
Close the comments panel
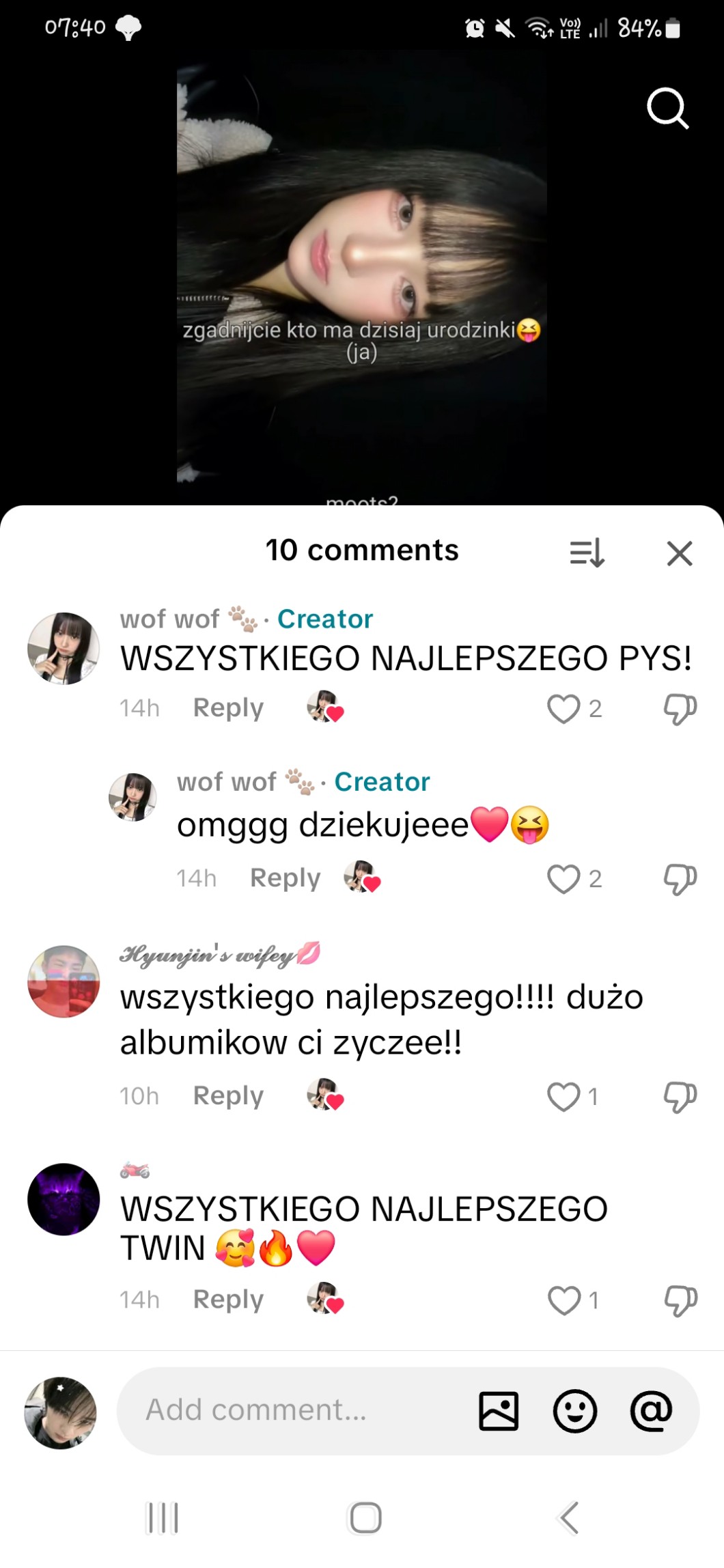tap(680, 553)
